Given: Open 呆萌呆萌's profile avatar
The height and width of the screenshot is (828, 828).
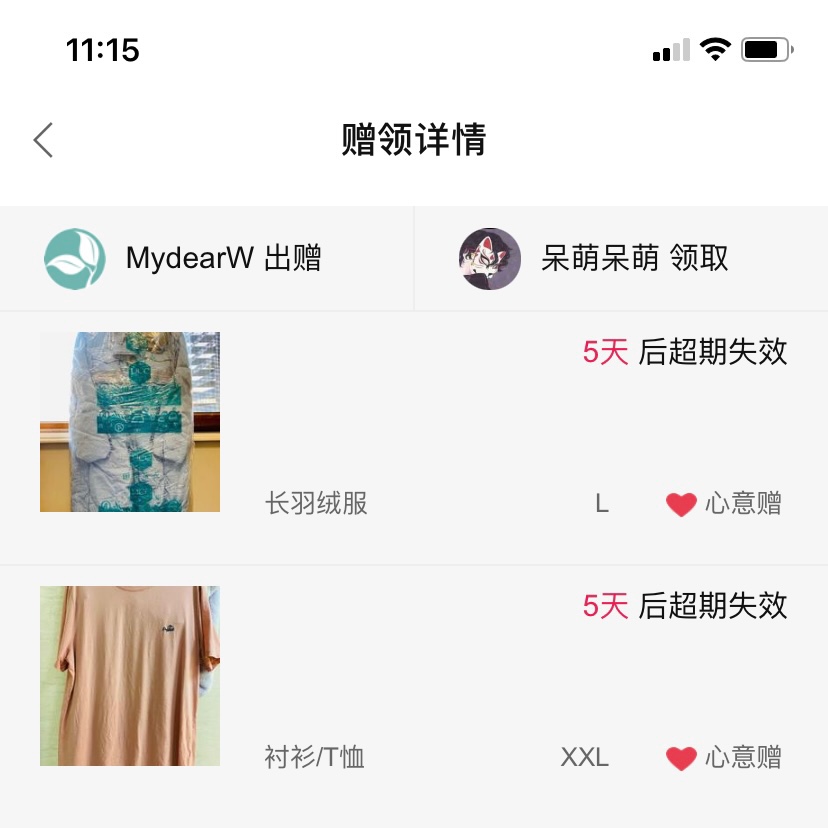Looking at the screenshot, I should pyautogui.click(x=490, y=259).
